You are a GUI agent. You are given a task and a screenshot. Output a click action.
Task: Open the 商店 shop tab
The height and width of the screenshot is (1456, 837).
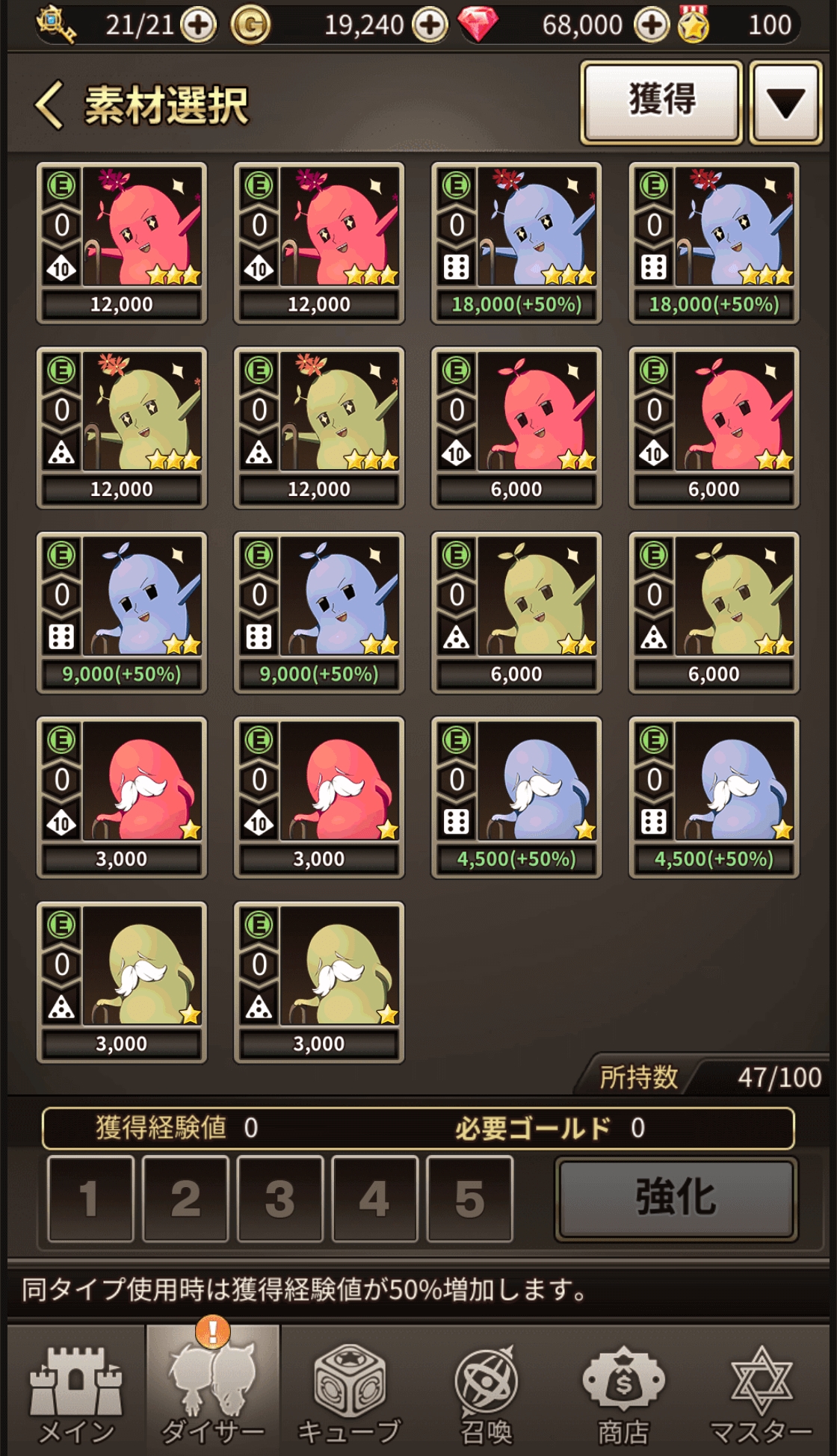click(x=623, y=1393)
